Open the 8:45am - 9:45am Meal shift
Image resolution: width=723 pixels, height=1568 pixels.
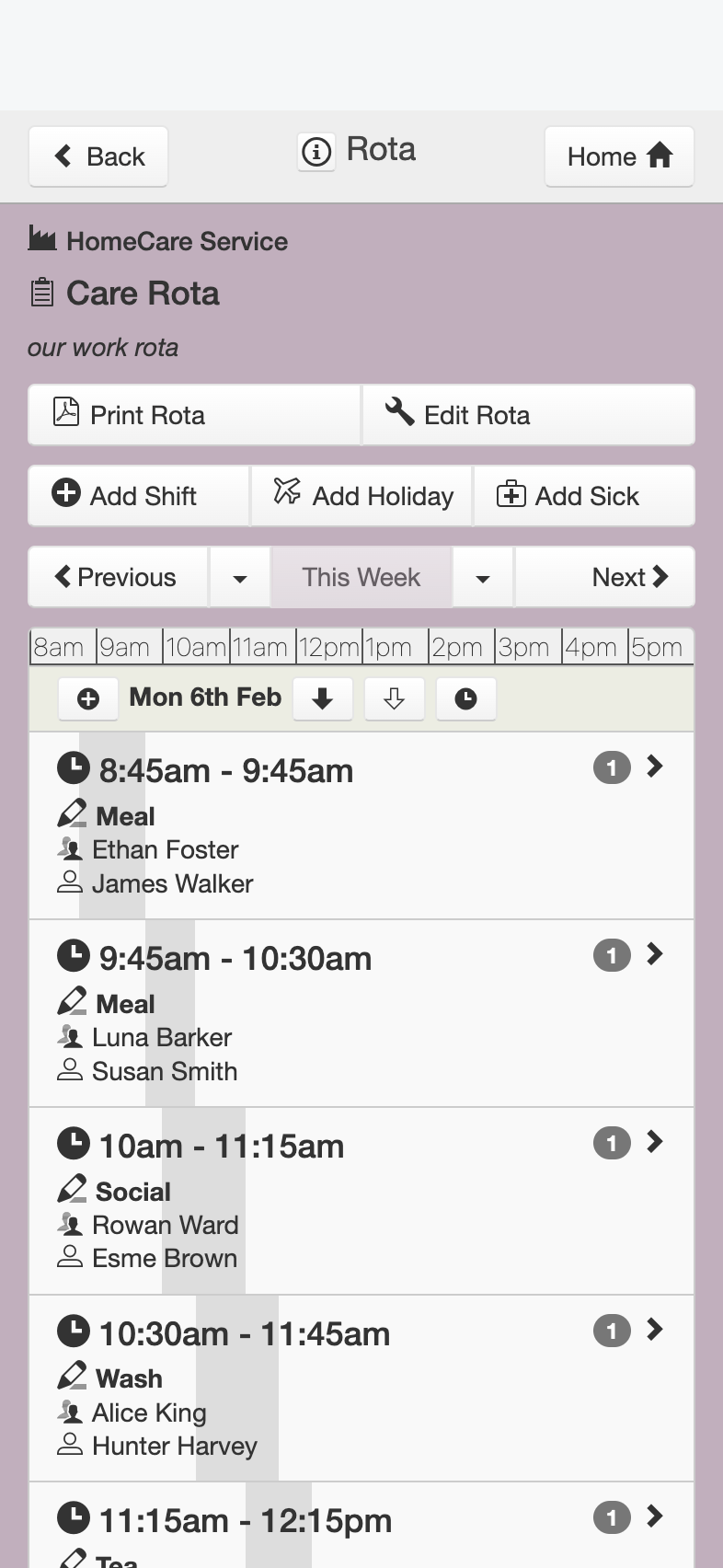(x=361, y=825)
